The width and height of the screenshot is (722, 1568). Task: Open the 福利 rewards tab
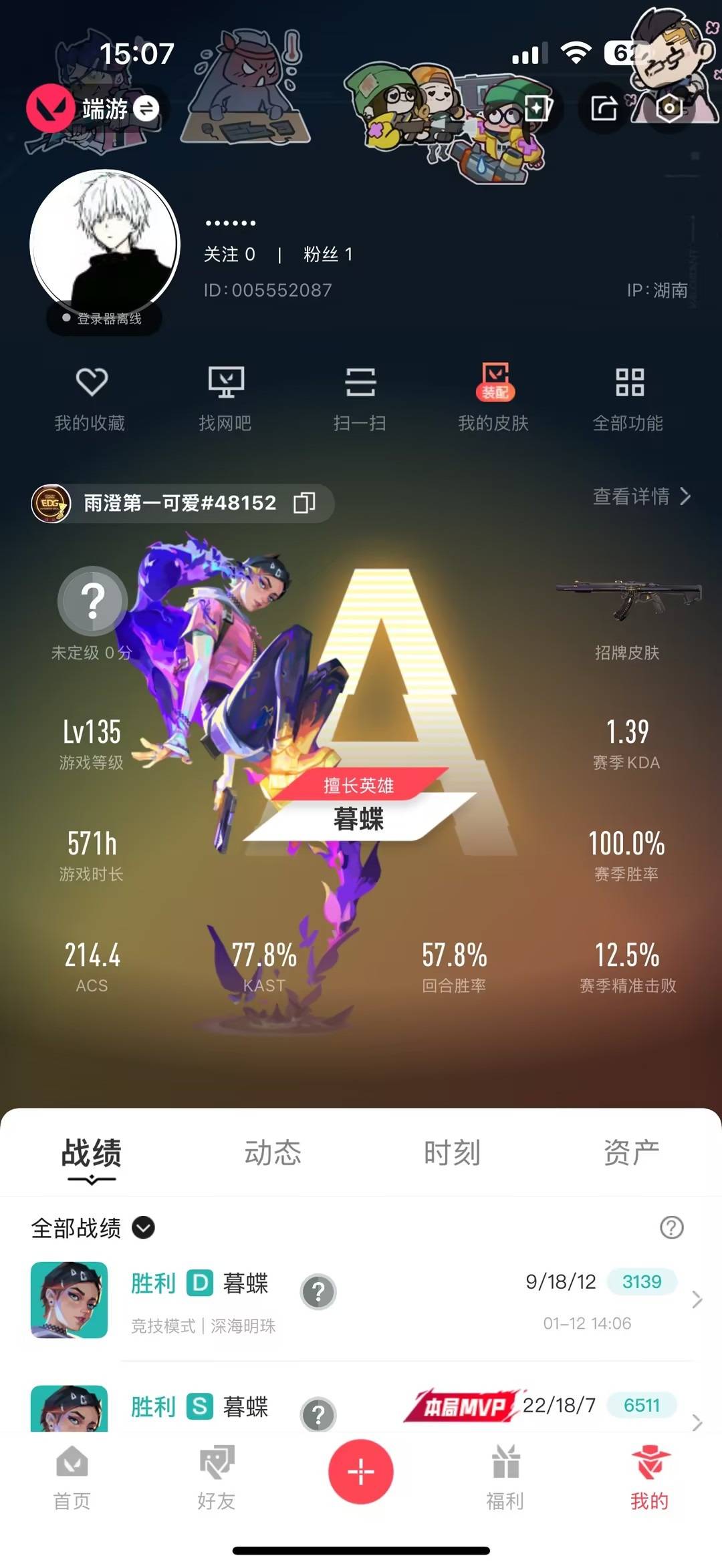pos(505,1478)
